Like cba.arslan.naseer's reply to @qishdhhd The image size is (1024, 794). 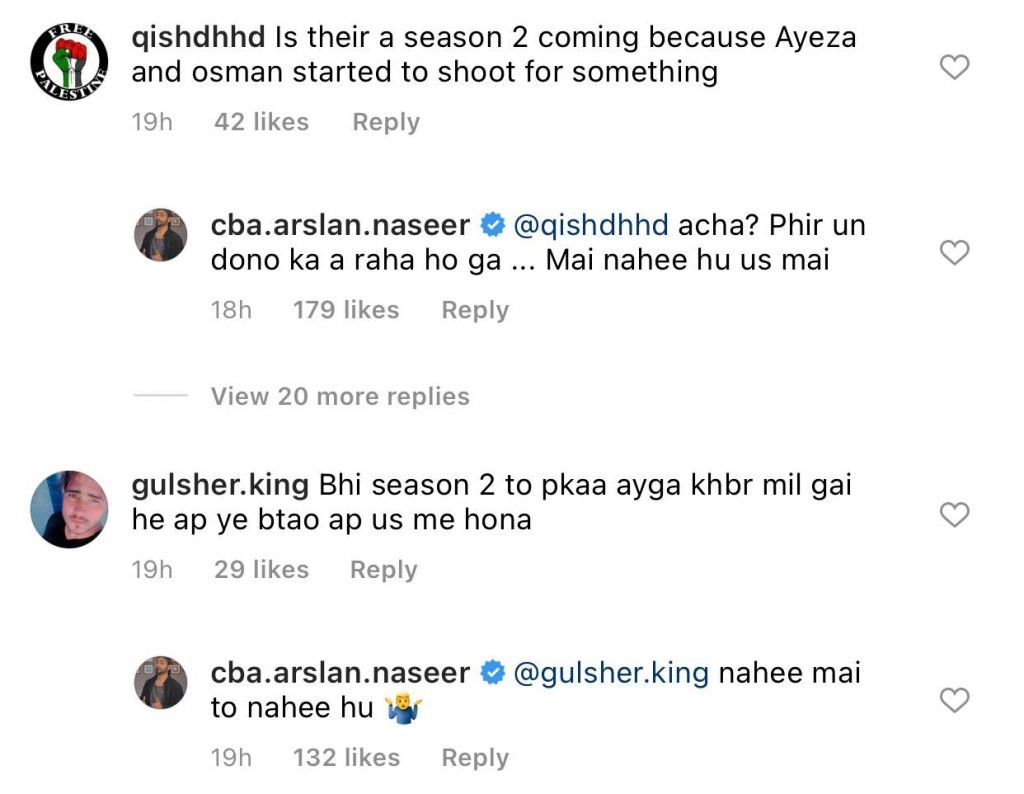[x=956, y=253]
